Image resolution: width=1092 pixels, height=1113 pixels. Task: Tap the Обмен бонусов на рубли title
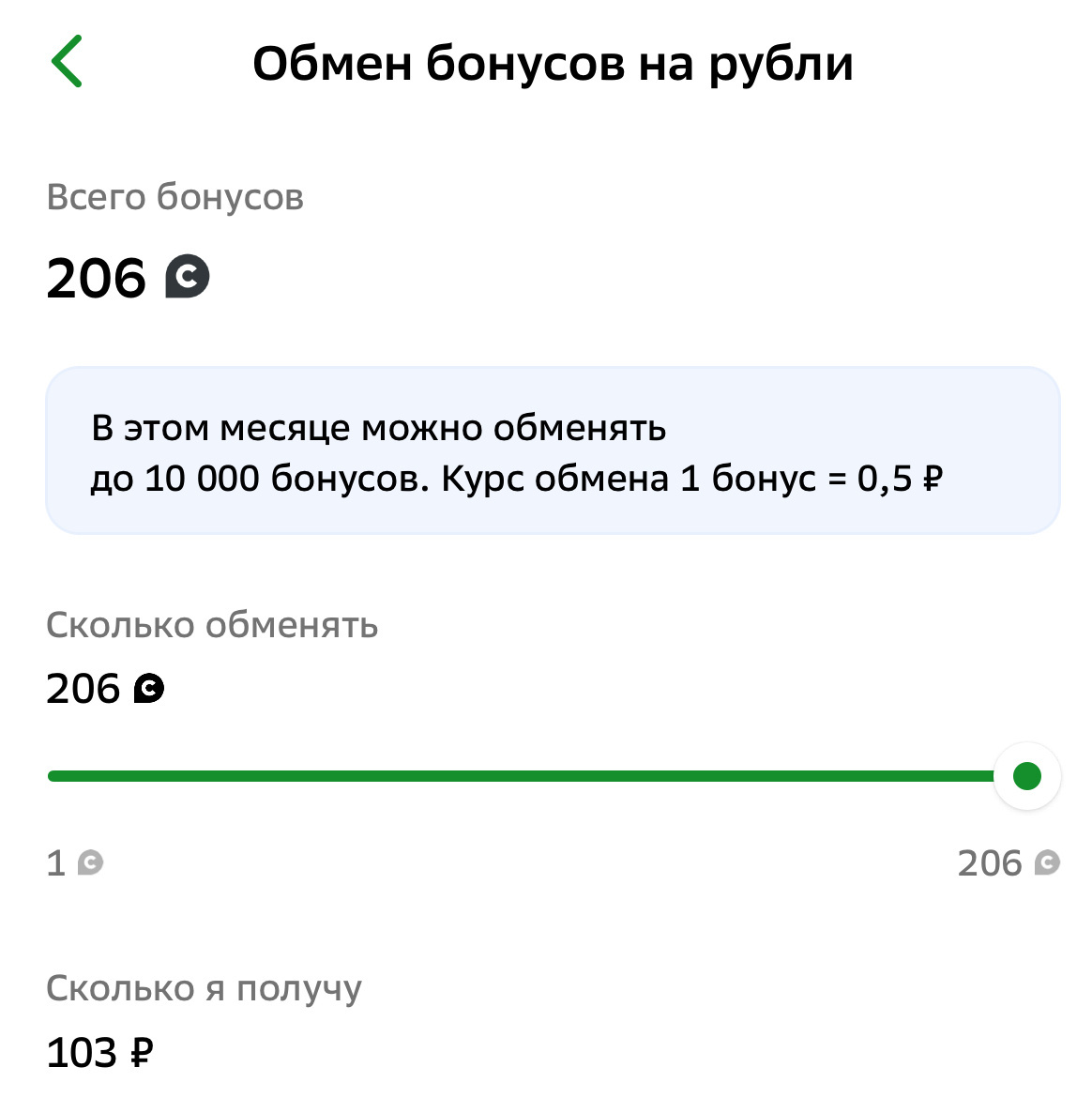554,64
